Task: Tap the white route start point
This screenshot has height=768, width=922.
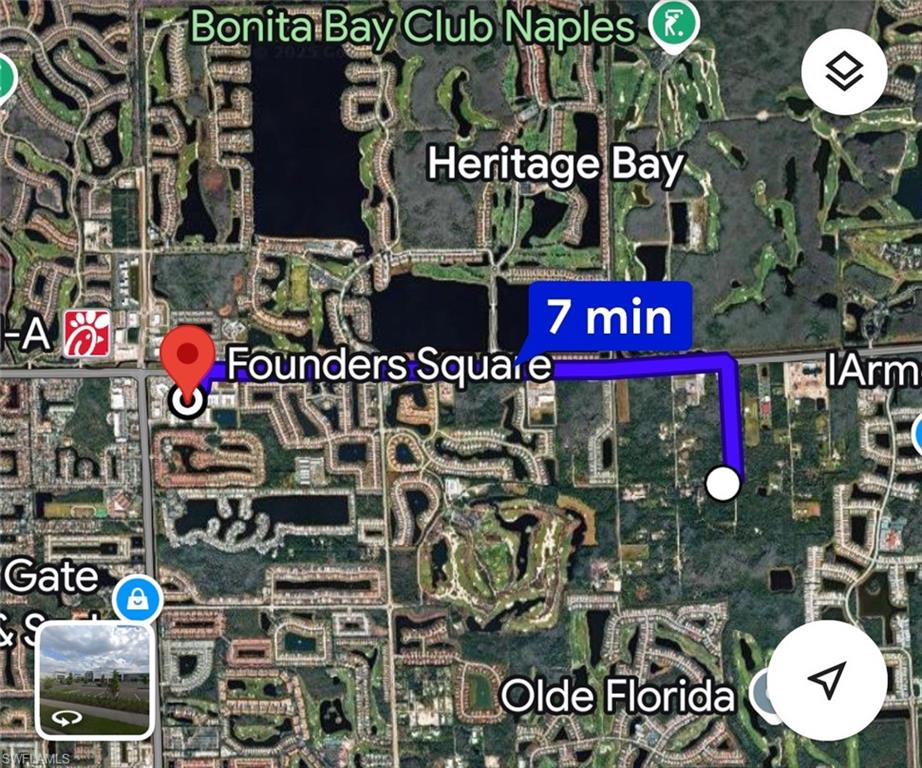Action: [x=722, y=483]
